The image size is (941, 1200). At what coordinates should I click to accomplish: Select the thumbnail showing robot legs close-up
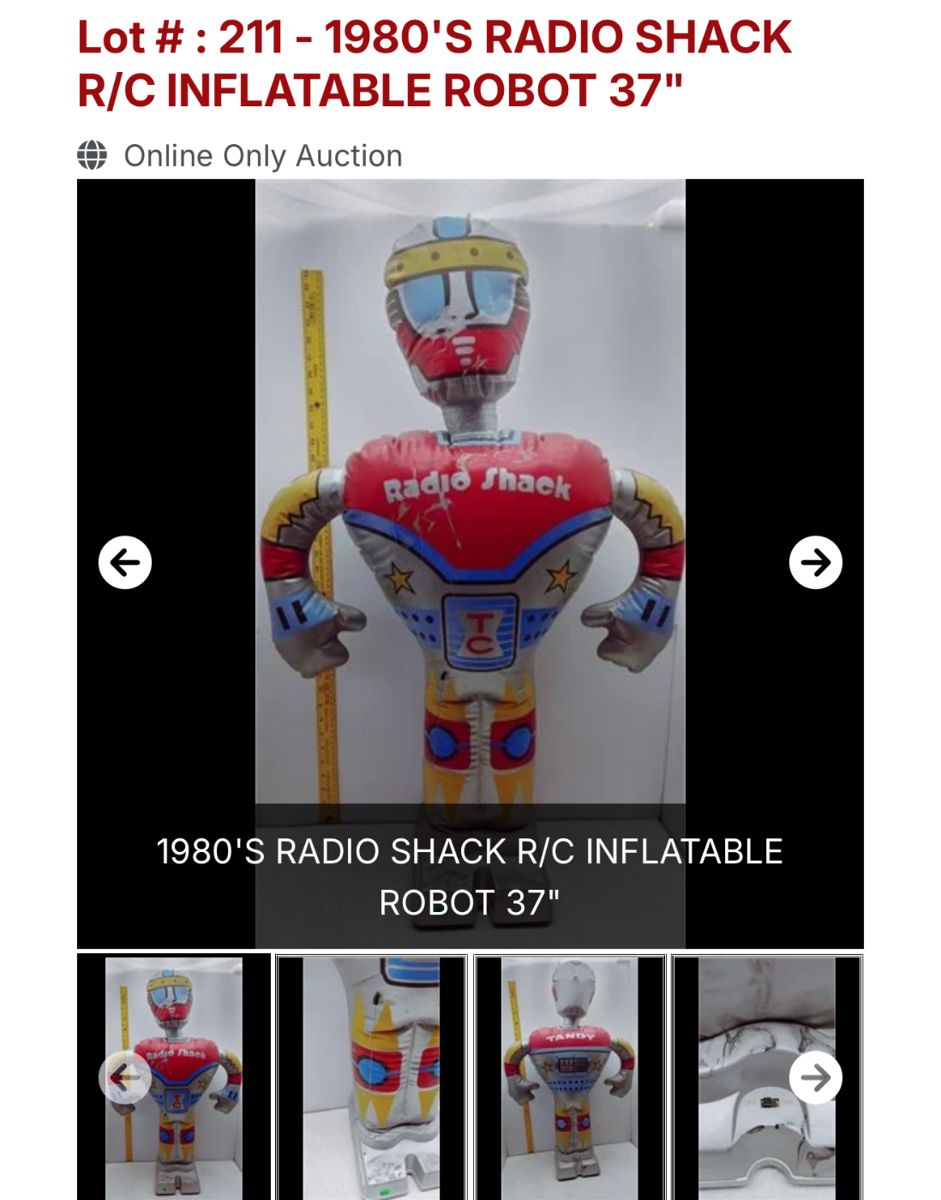click(371, 1076)
